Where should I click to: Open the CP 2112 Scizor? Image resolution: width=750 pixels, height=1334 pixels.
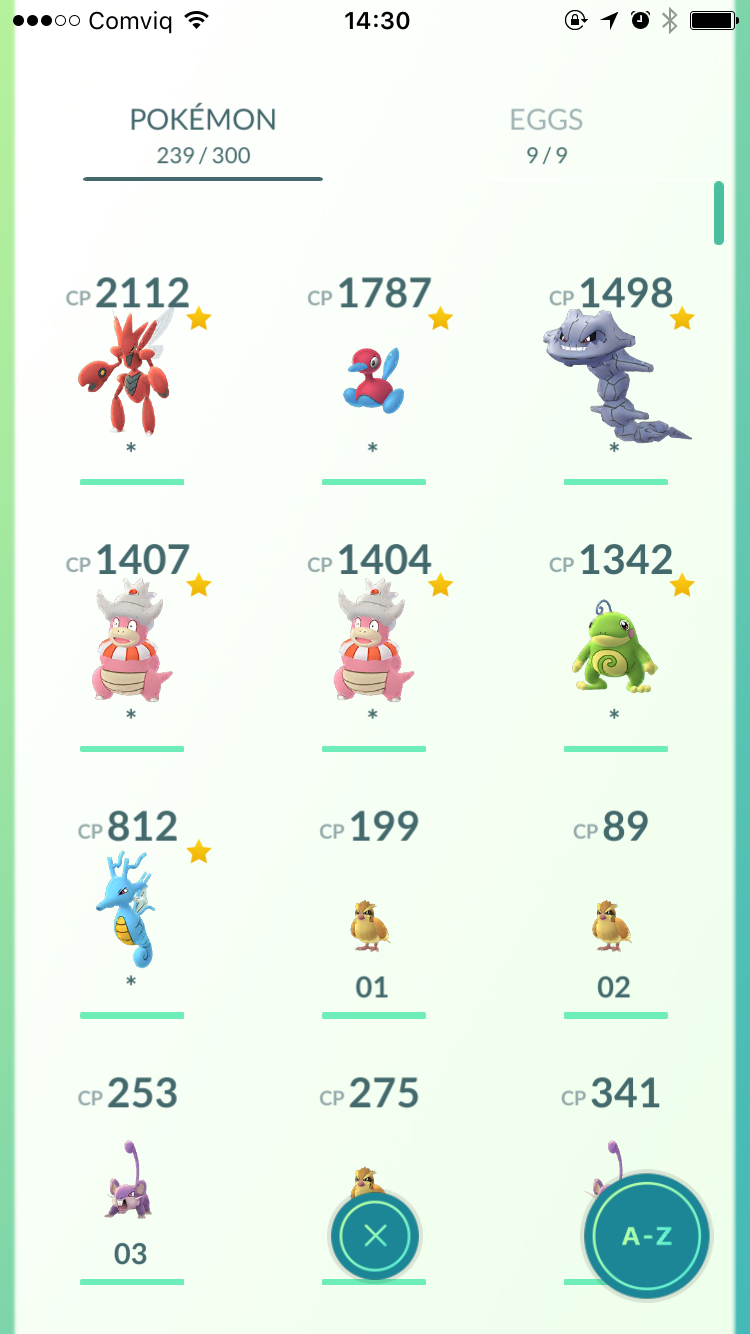tap(132, 379)
